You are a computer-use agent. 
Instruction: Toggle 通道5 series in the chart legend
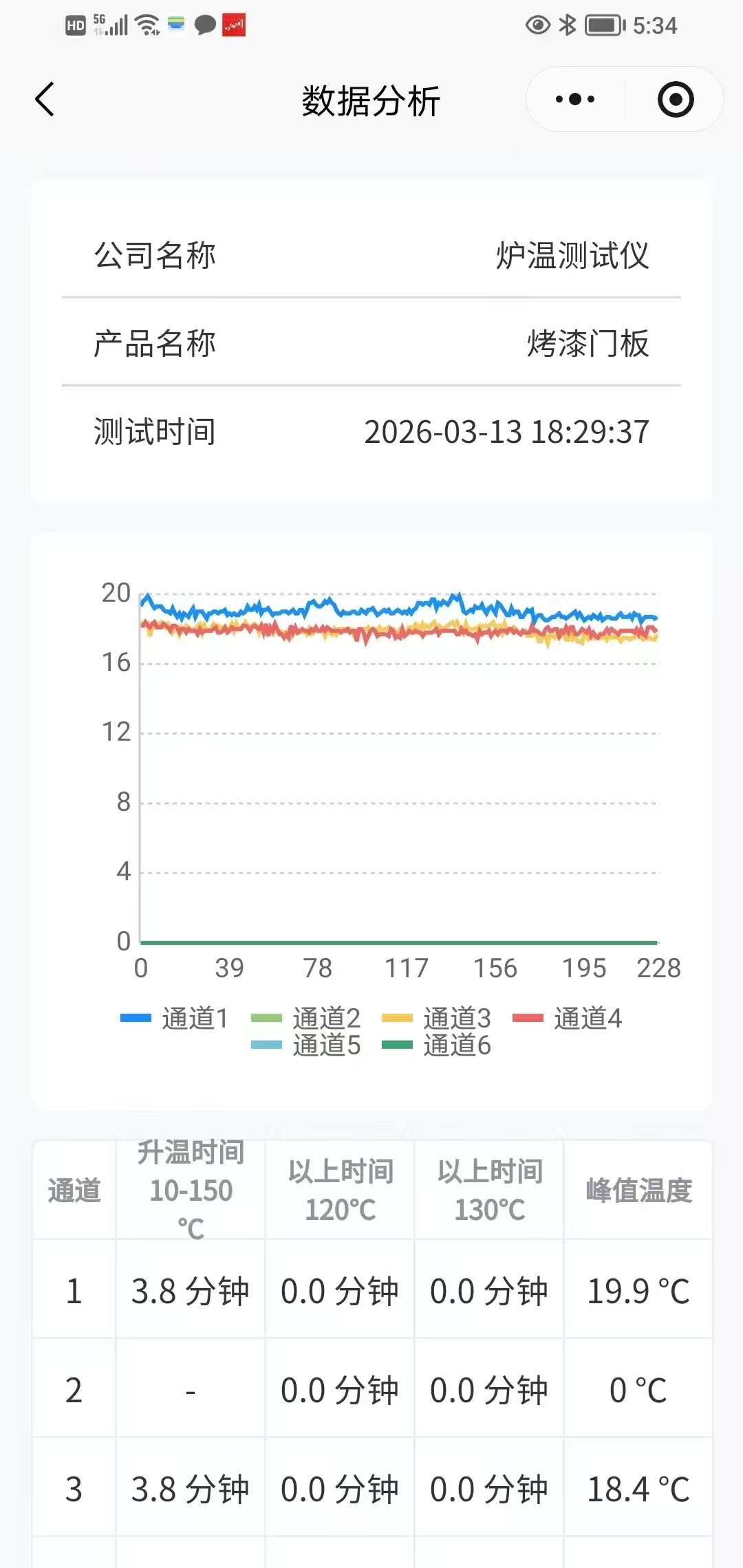306,1045
